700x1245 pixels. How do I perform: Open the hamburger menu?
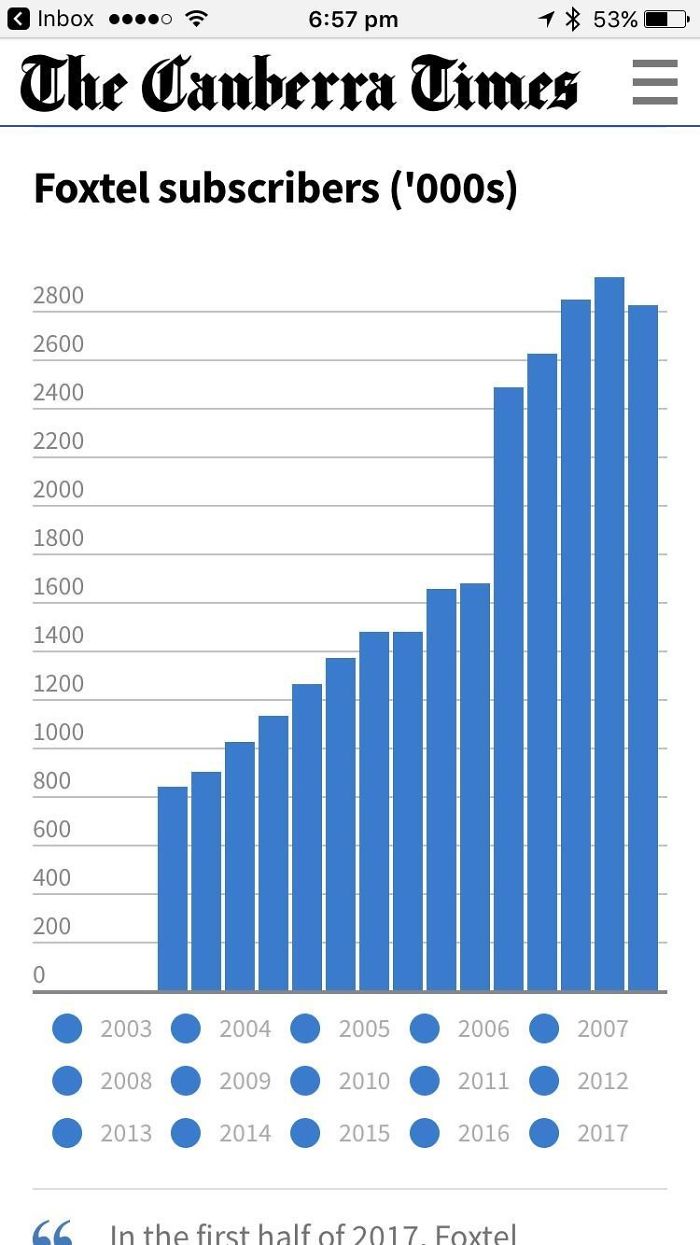(655, 82)
